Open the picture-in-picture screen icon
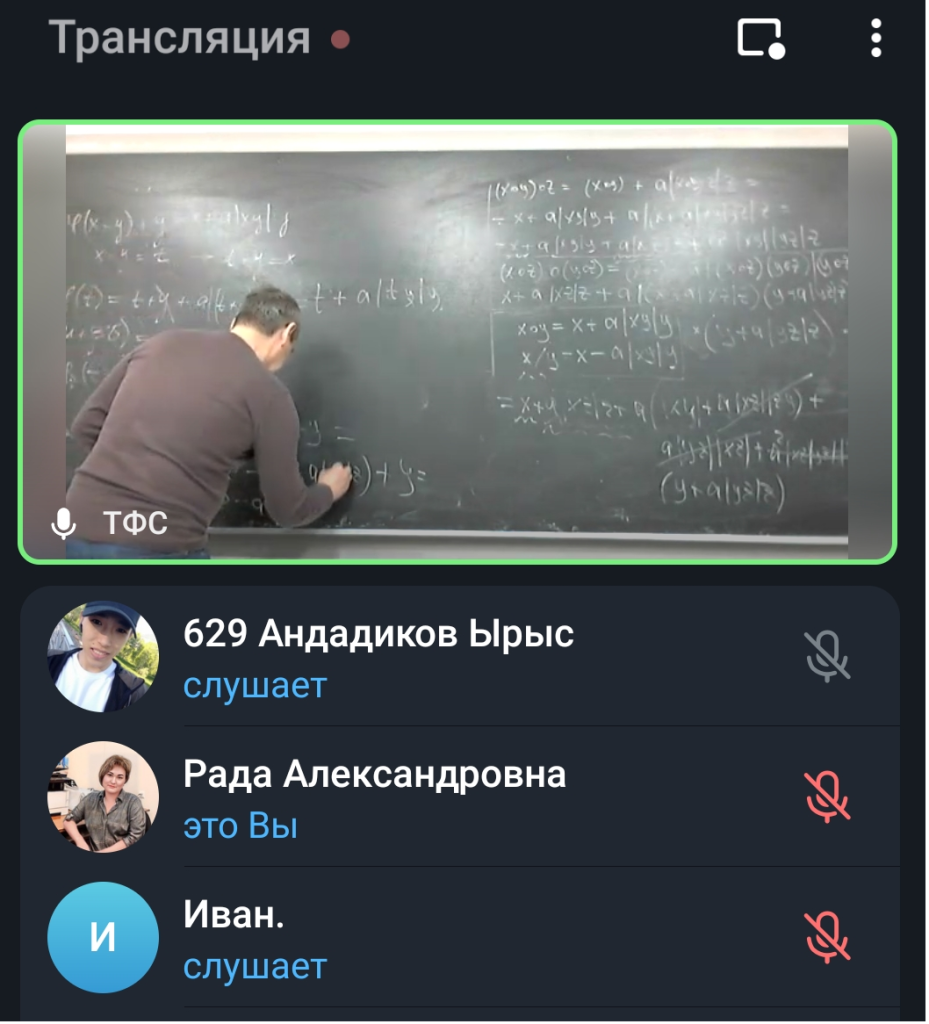Screen dimensions: 929x1024 click(760, 39)
